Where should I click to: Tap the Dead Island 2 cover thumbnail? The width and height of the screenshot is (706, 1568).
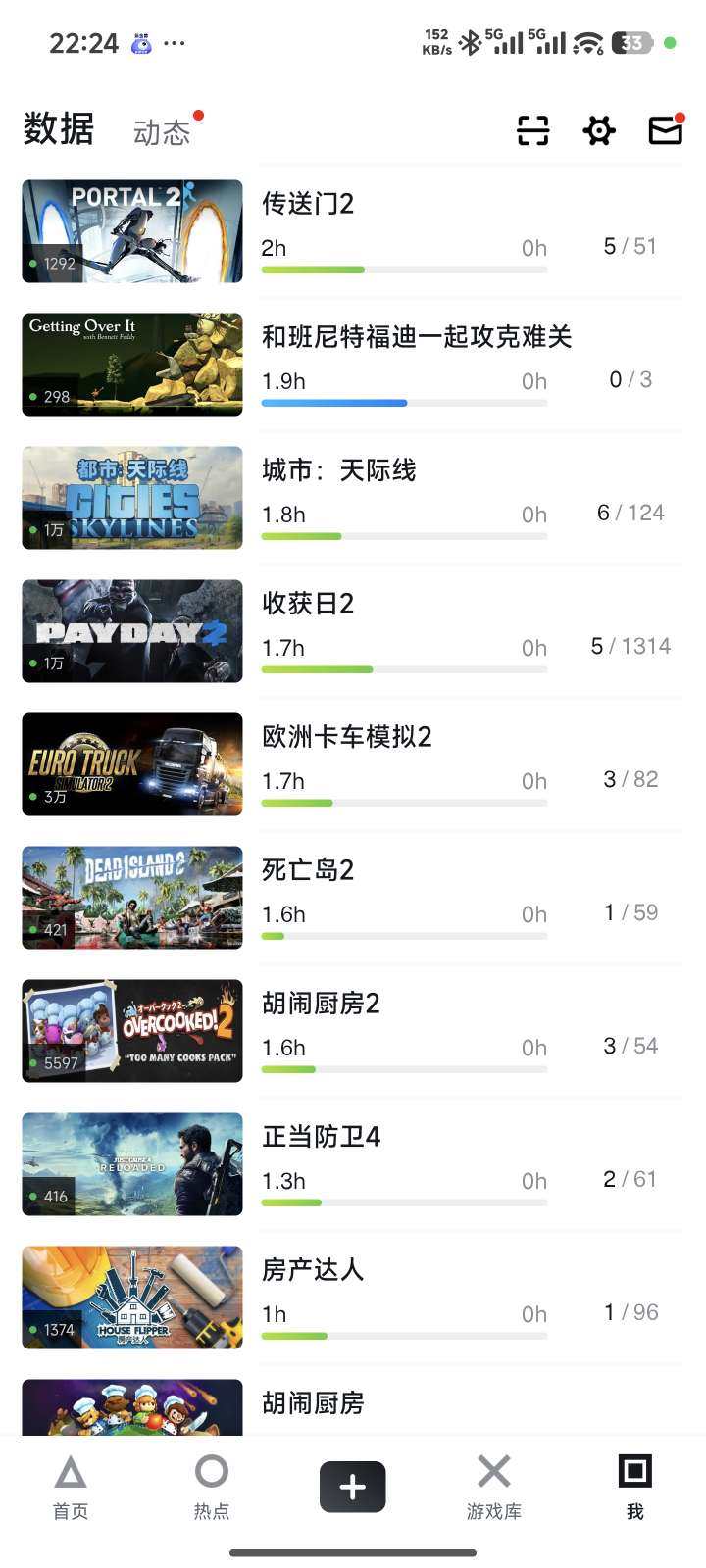(x=131, y=897)
